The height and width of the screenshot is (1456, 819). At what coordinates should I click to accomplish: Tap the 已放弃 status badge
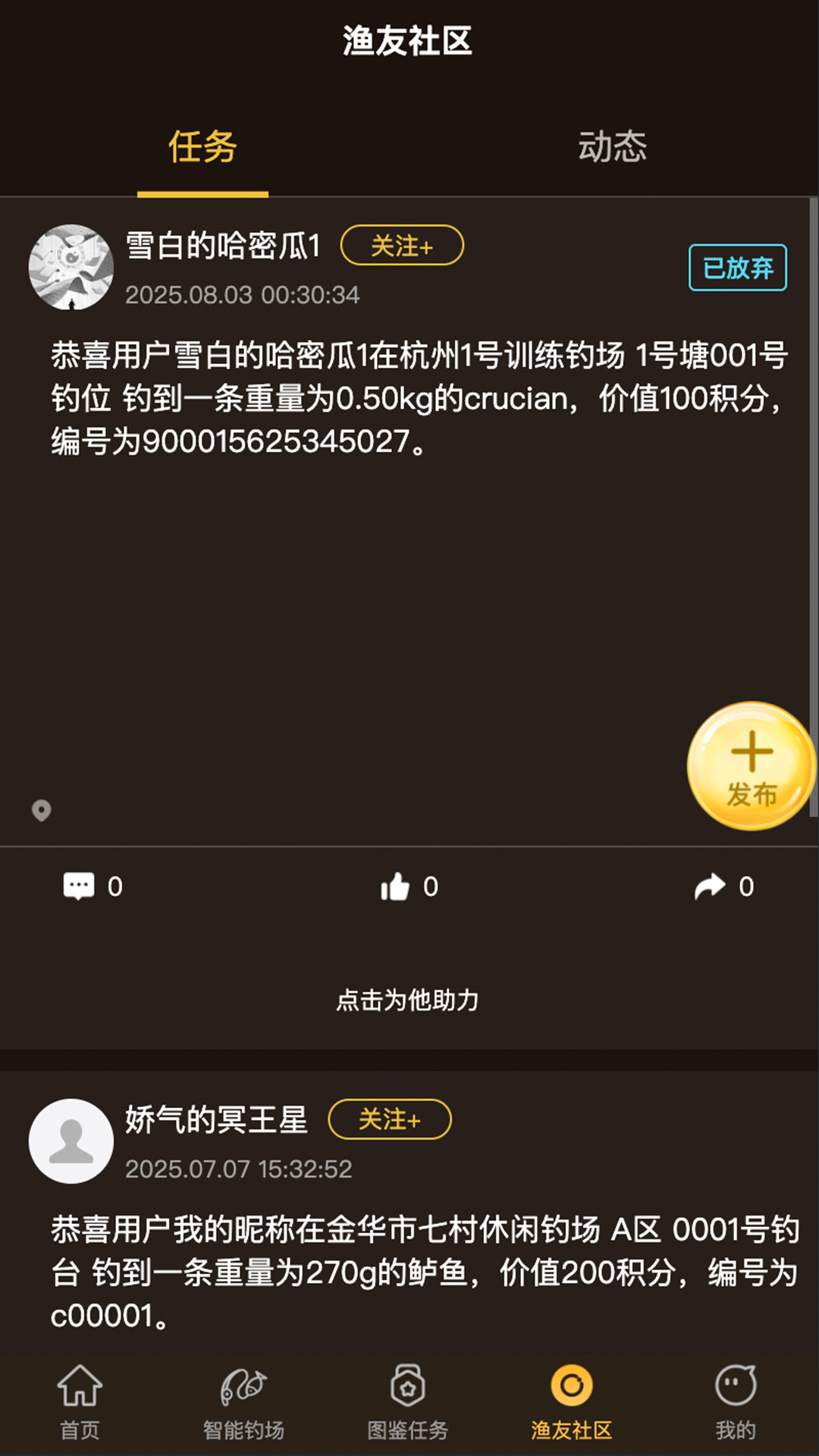click(739, 268)
